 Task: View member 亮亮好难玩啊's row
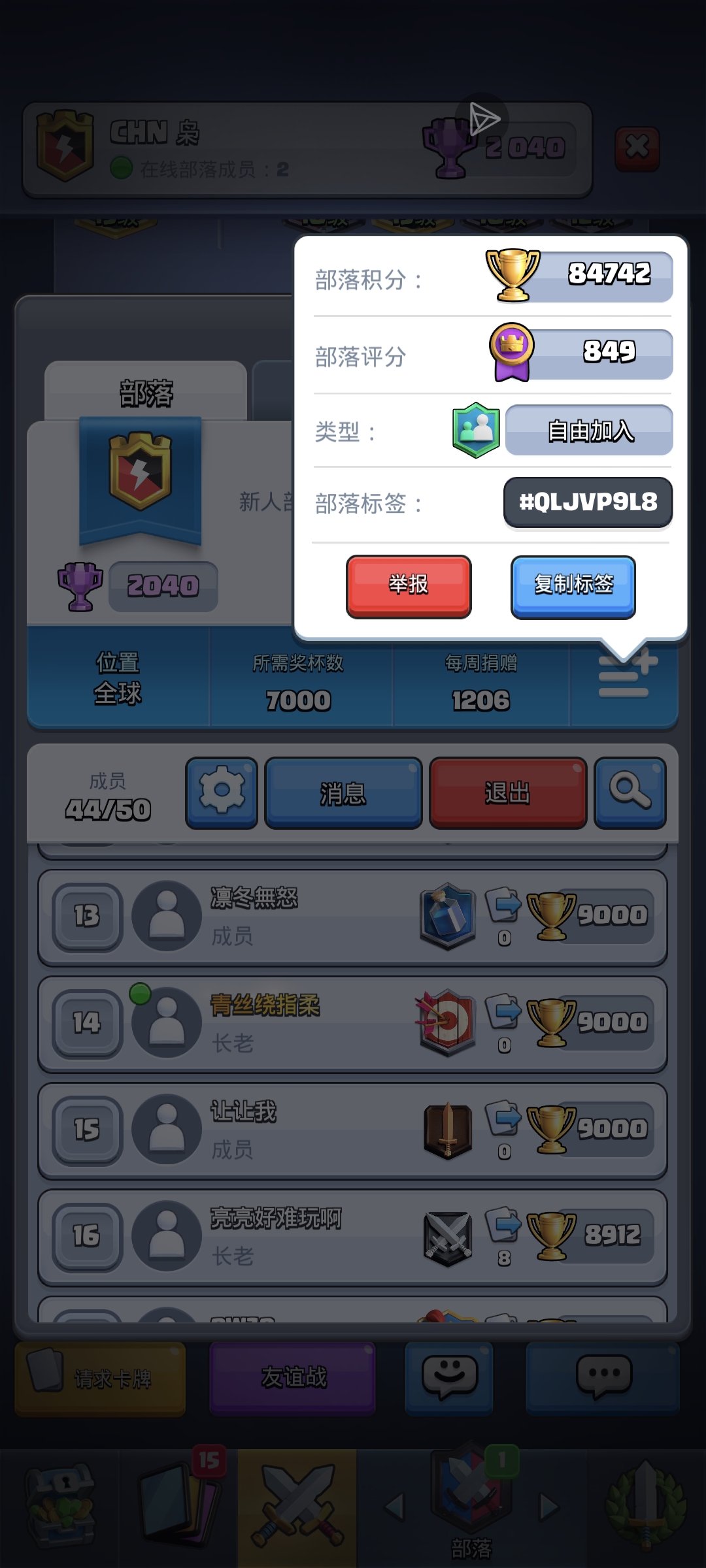(x=352, y=1237)
